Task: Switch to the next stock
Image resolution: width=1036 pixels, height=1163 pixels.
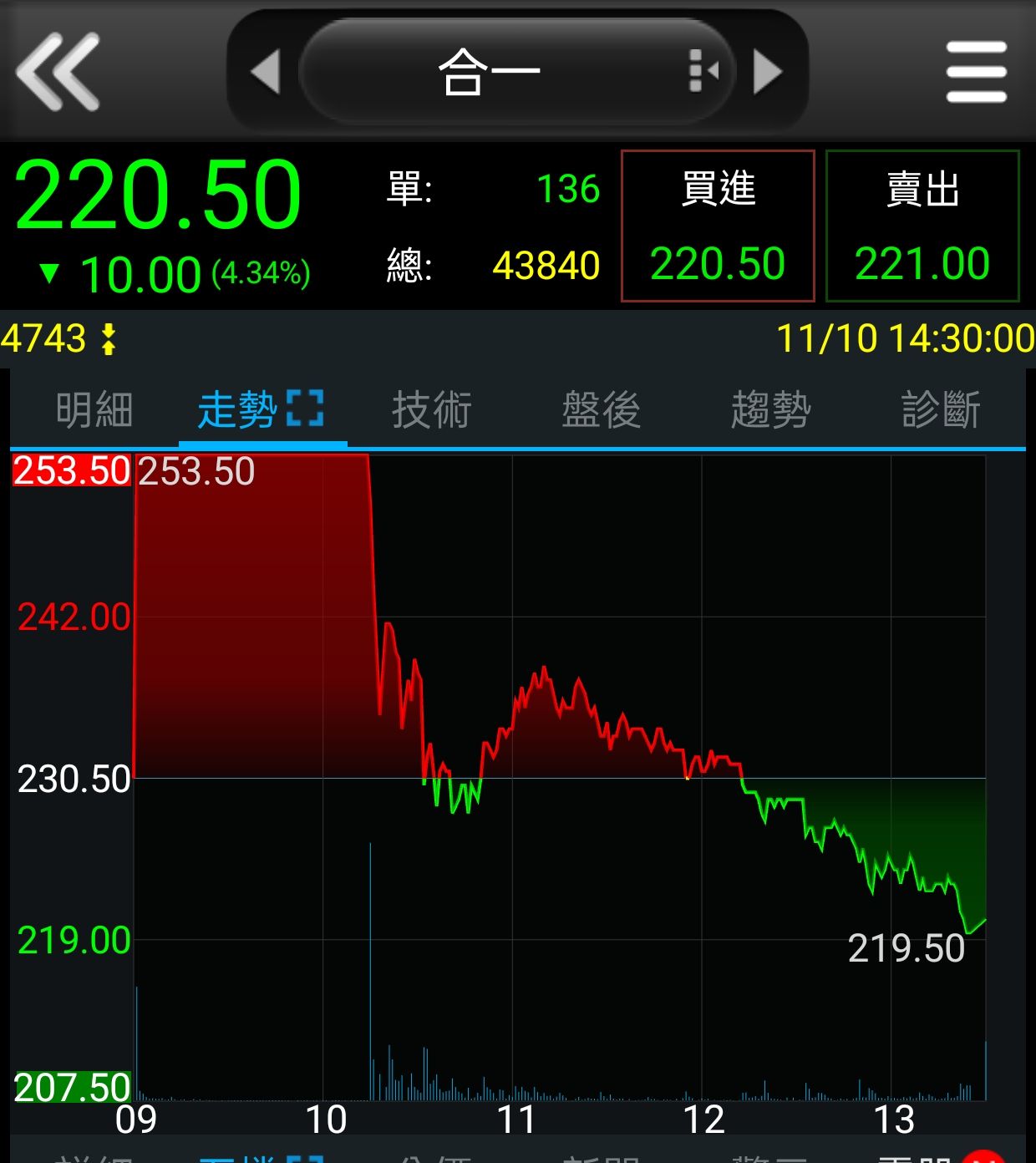Action: coord(767,72)
